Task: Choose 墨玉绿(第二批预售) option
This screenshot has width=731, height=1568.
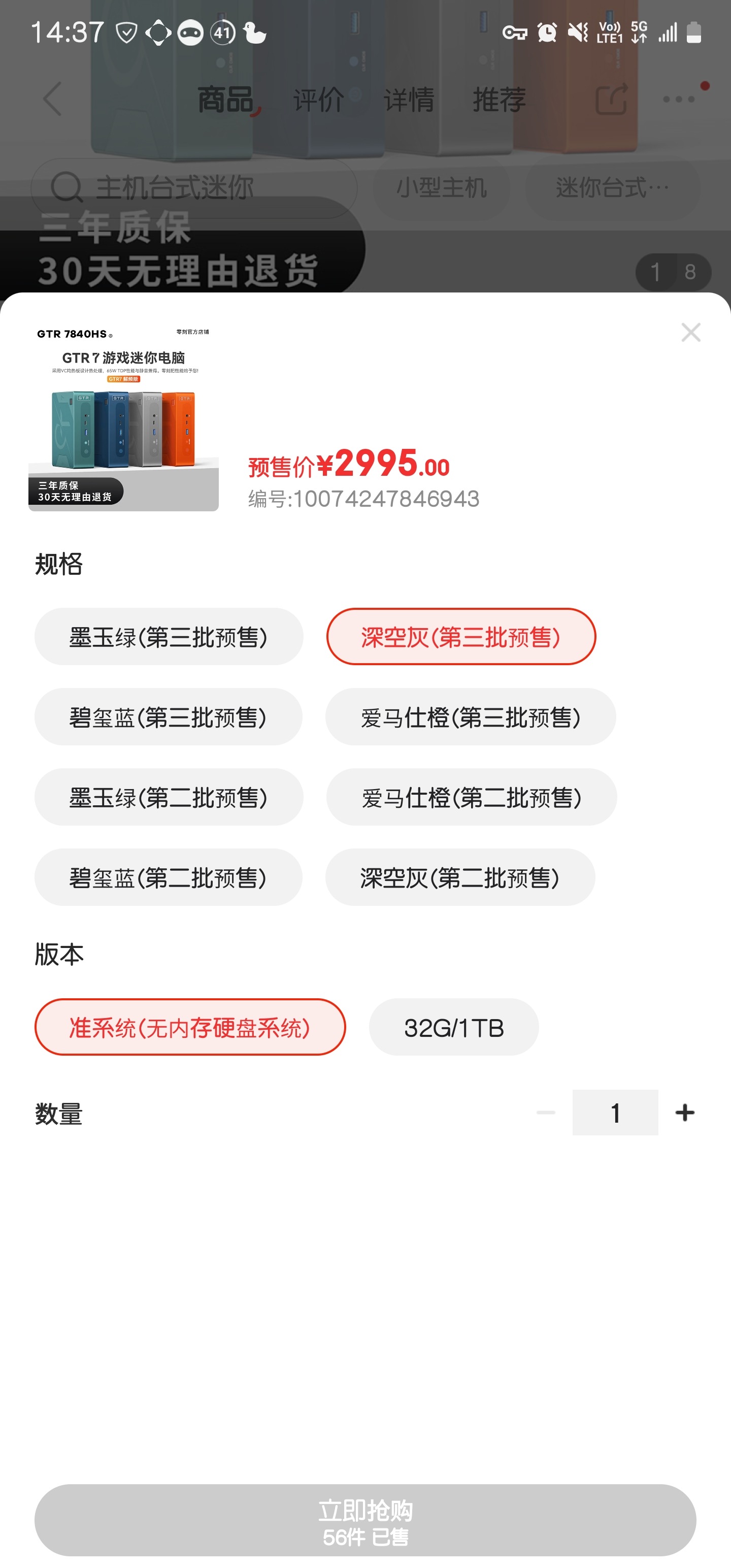Action: tap(169, 797)
